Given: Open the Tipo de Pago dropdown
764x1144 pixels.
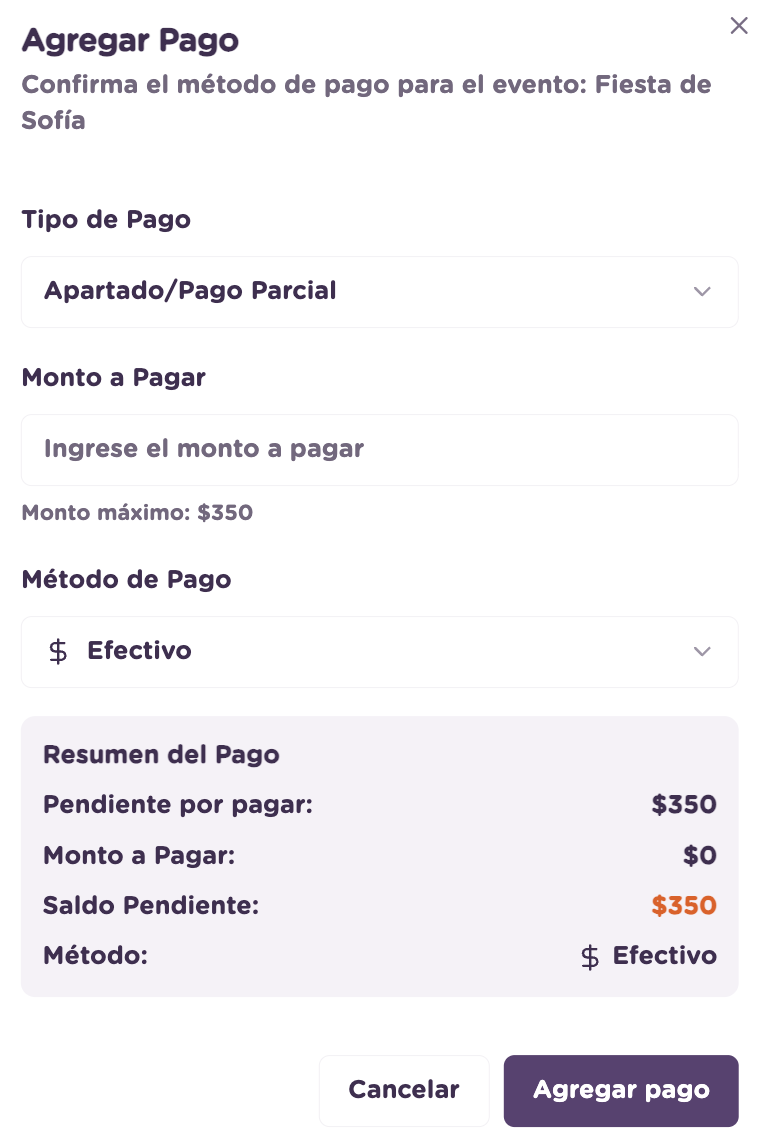Looking at the screenshot, I should pyautogui.click(x=380, y=292).
